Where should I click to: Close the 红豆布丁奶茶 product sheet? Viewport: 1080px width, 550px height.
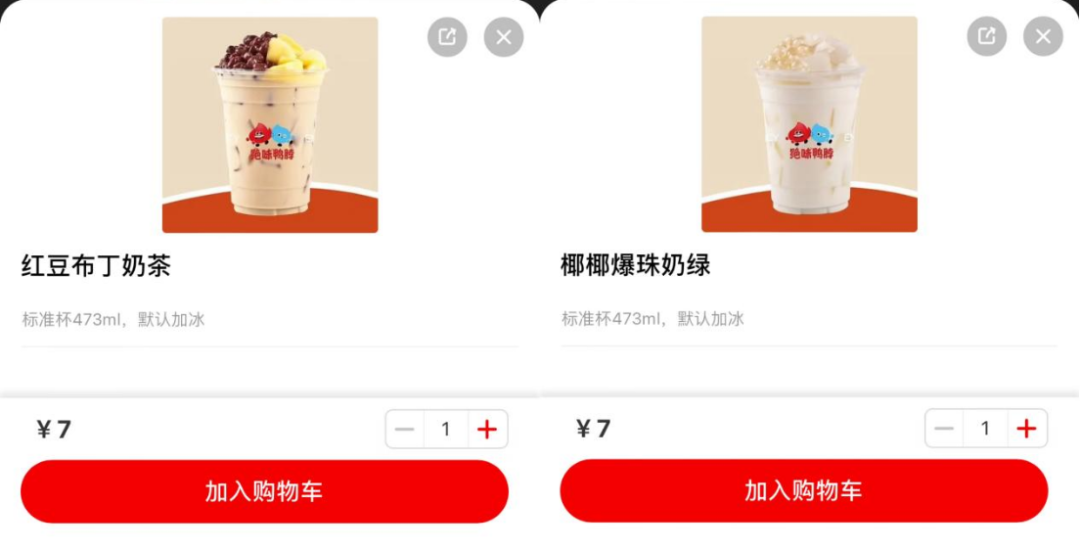[x=504, y=38]
